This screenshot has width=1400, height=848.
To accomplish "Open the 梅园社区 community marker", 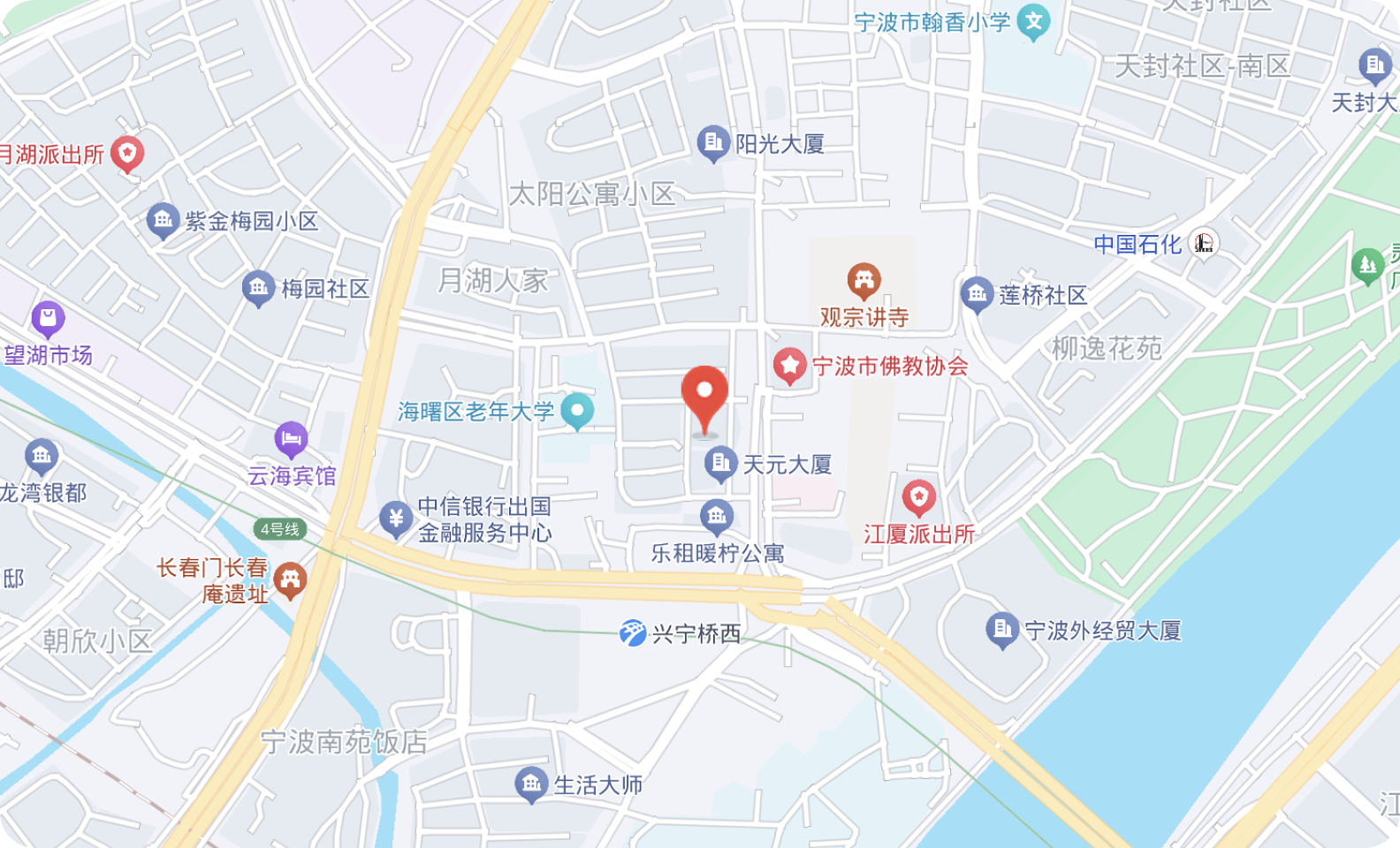I will tap(258, 287).
